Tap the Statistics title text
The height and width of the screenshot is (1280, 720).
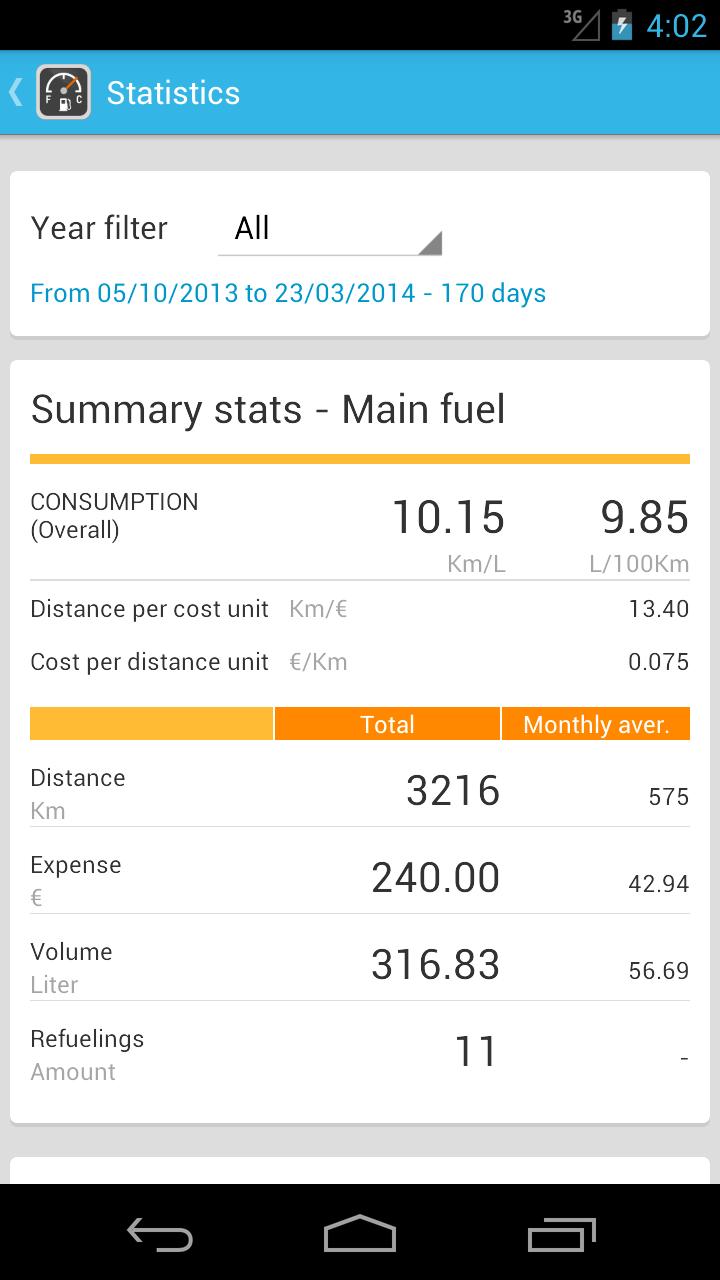(x=172, y=91)
